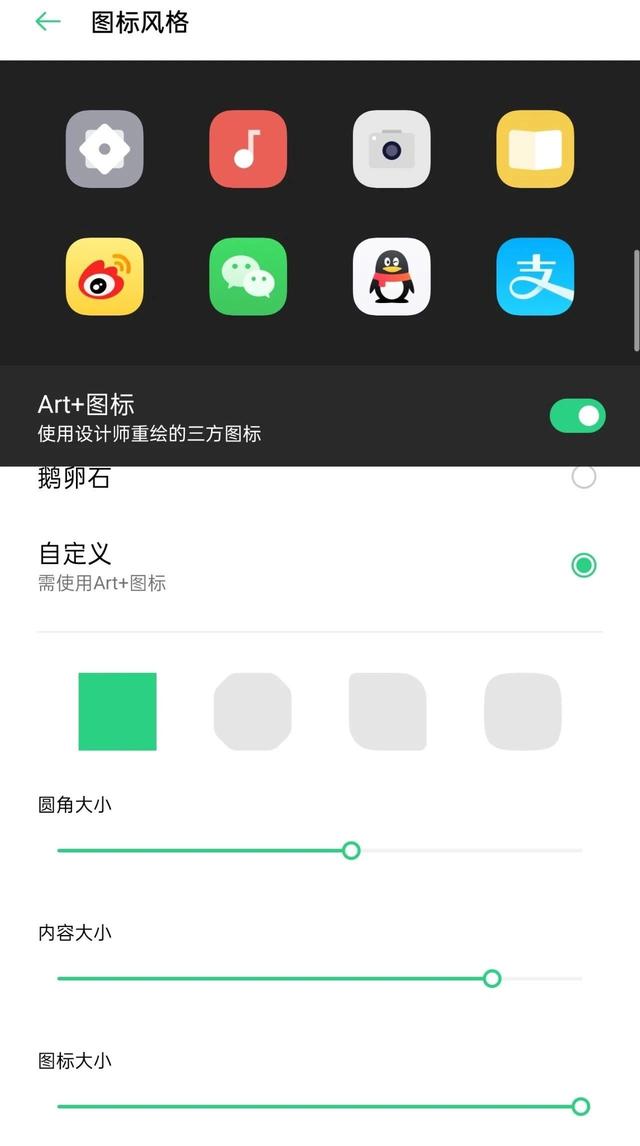The height and width of the screenshot is (1146, 640).
Task: Tap the 图标大小 slider track
Action: [320, 1106]
